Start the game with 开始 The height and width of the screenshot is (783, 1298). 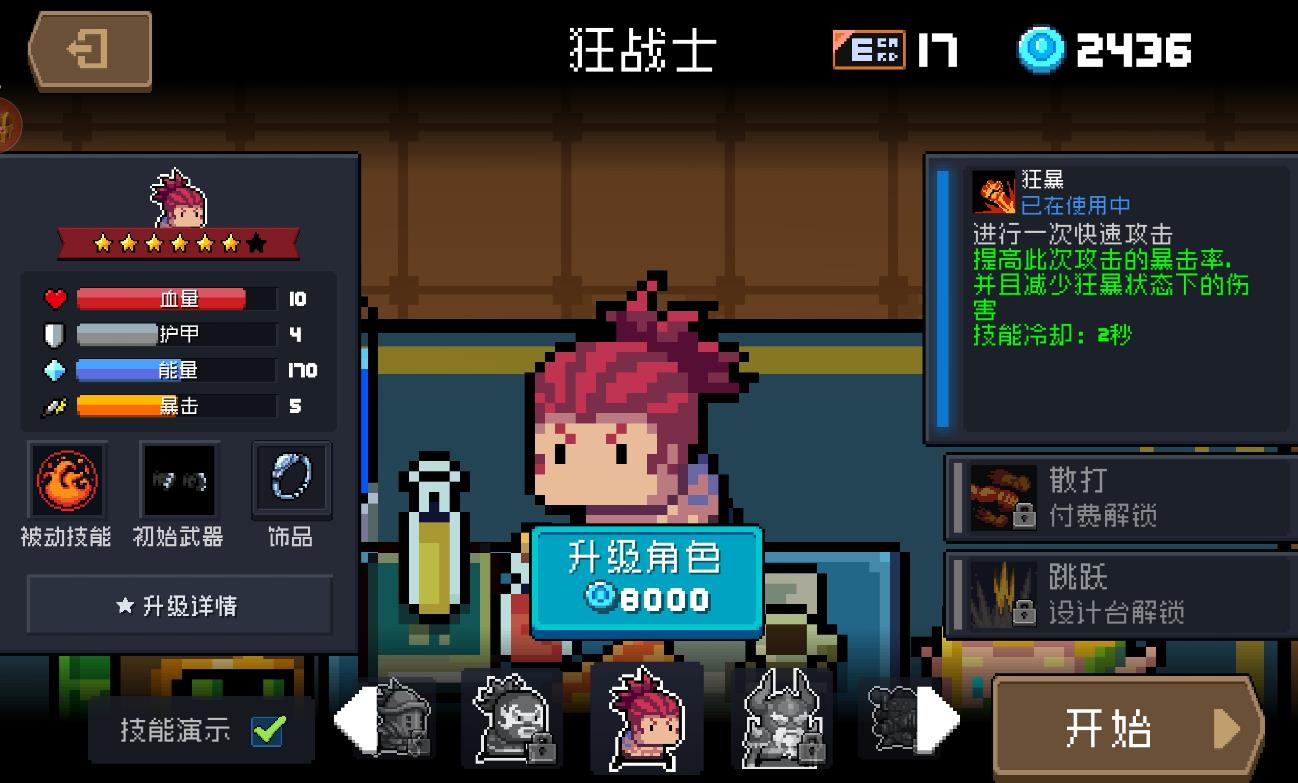[x=1128, y=728]
